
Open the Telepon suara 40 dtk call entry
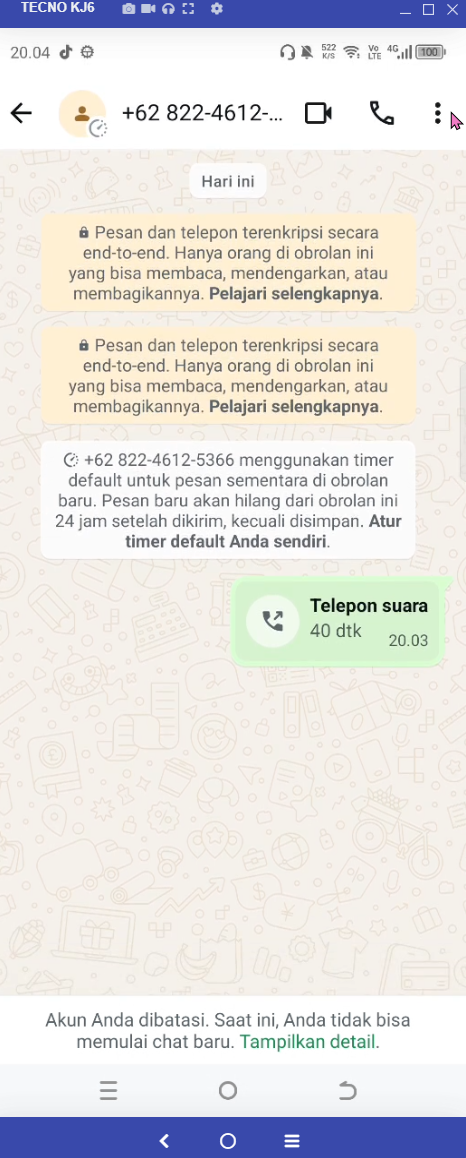(x=337, y=620)
